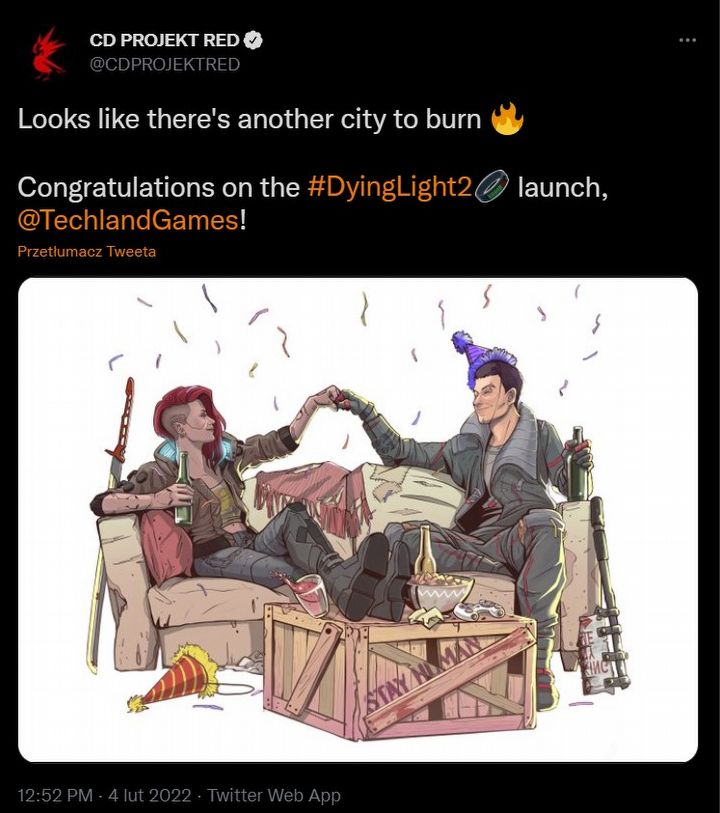Screen dimensions: 720x813
Task: Open the @CDPROJEKTRED handle link
Action: click(x=164, y=64)
